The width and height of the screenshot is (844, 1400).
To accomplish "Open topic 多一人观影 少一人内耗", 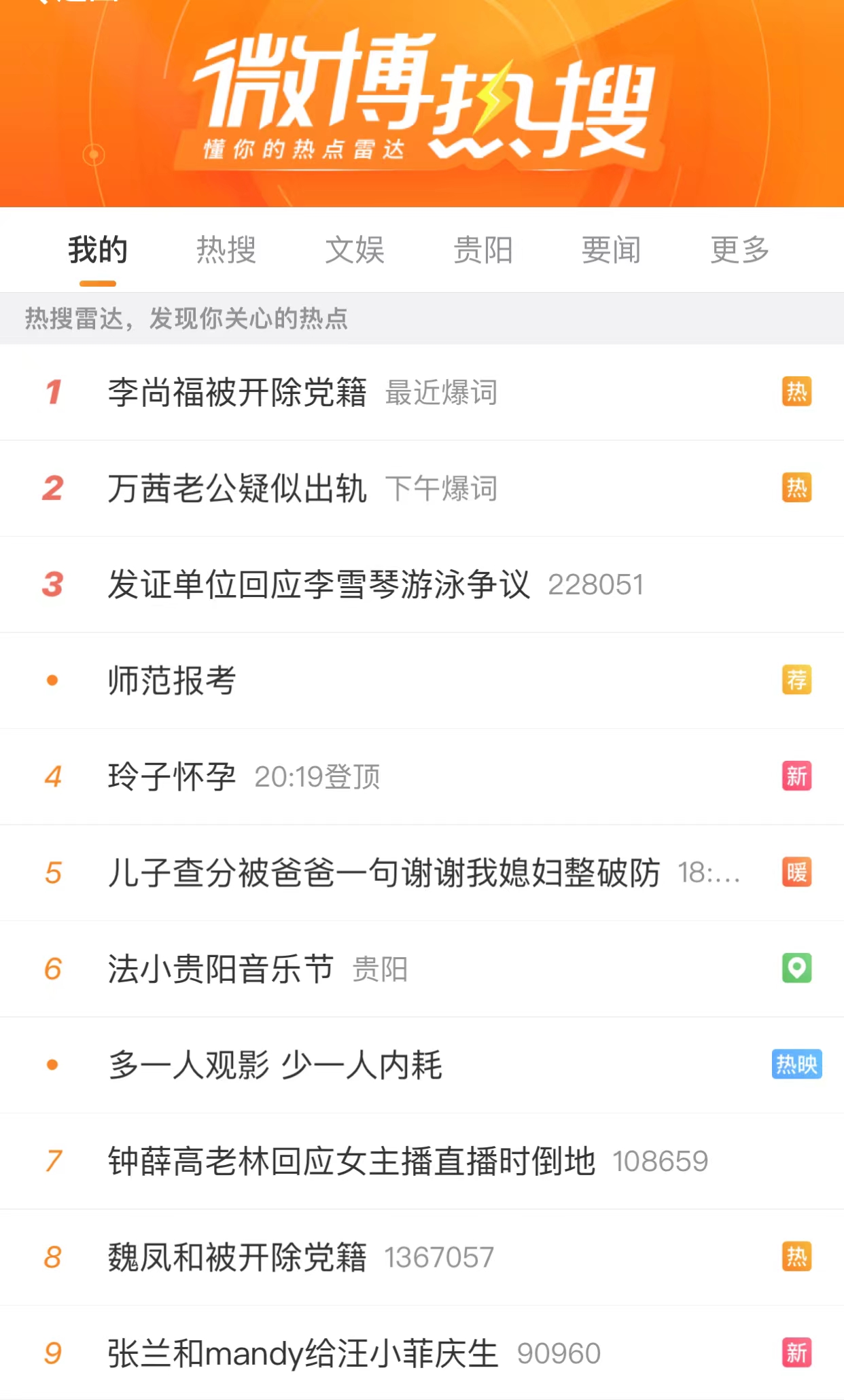I will coord(422,1065).
